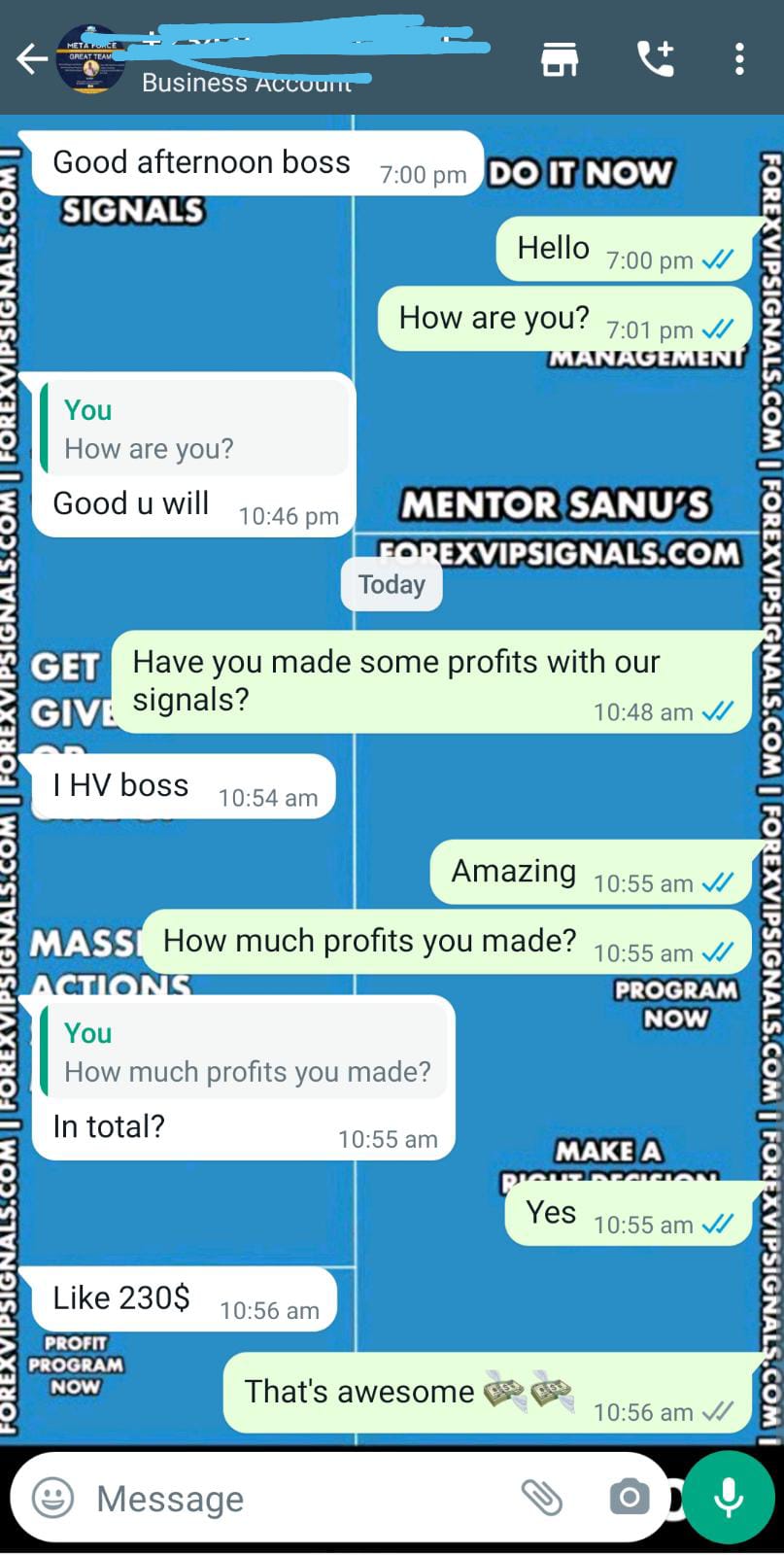This screenshot has height=1555, width=784.
Task: Focus the Message text field
Action: click(x=291, y=1498)
